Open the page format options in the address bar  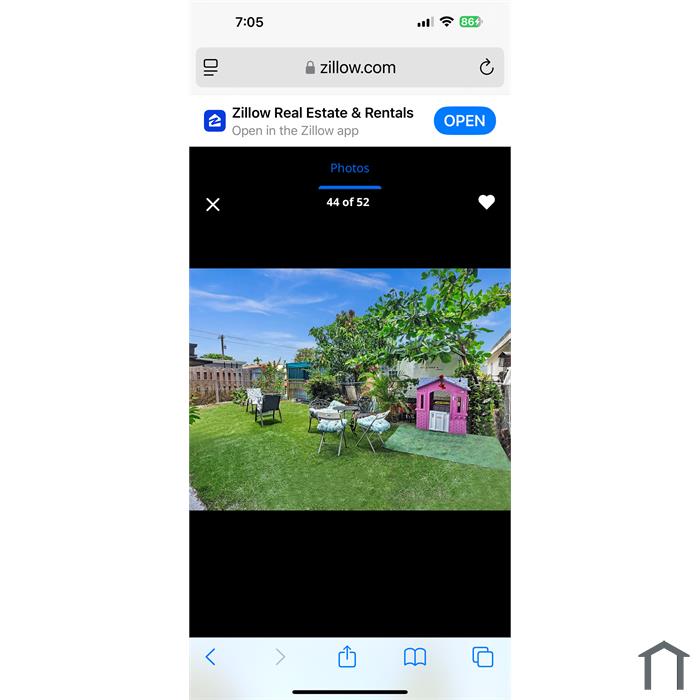point(211,68)
